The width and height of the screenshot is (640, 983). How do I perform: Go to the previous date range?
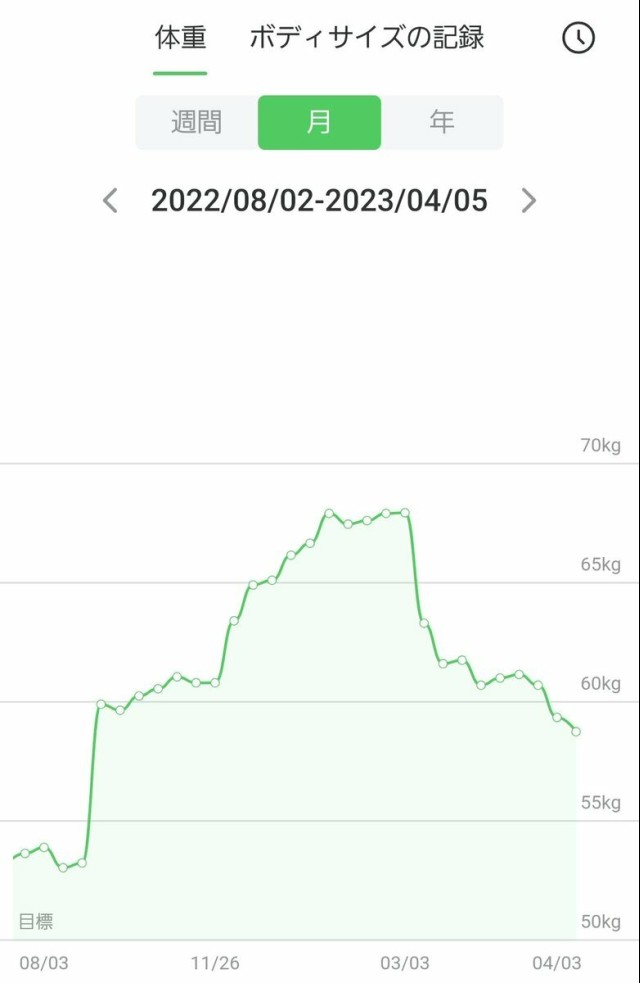pos(110,201)
